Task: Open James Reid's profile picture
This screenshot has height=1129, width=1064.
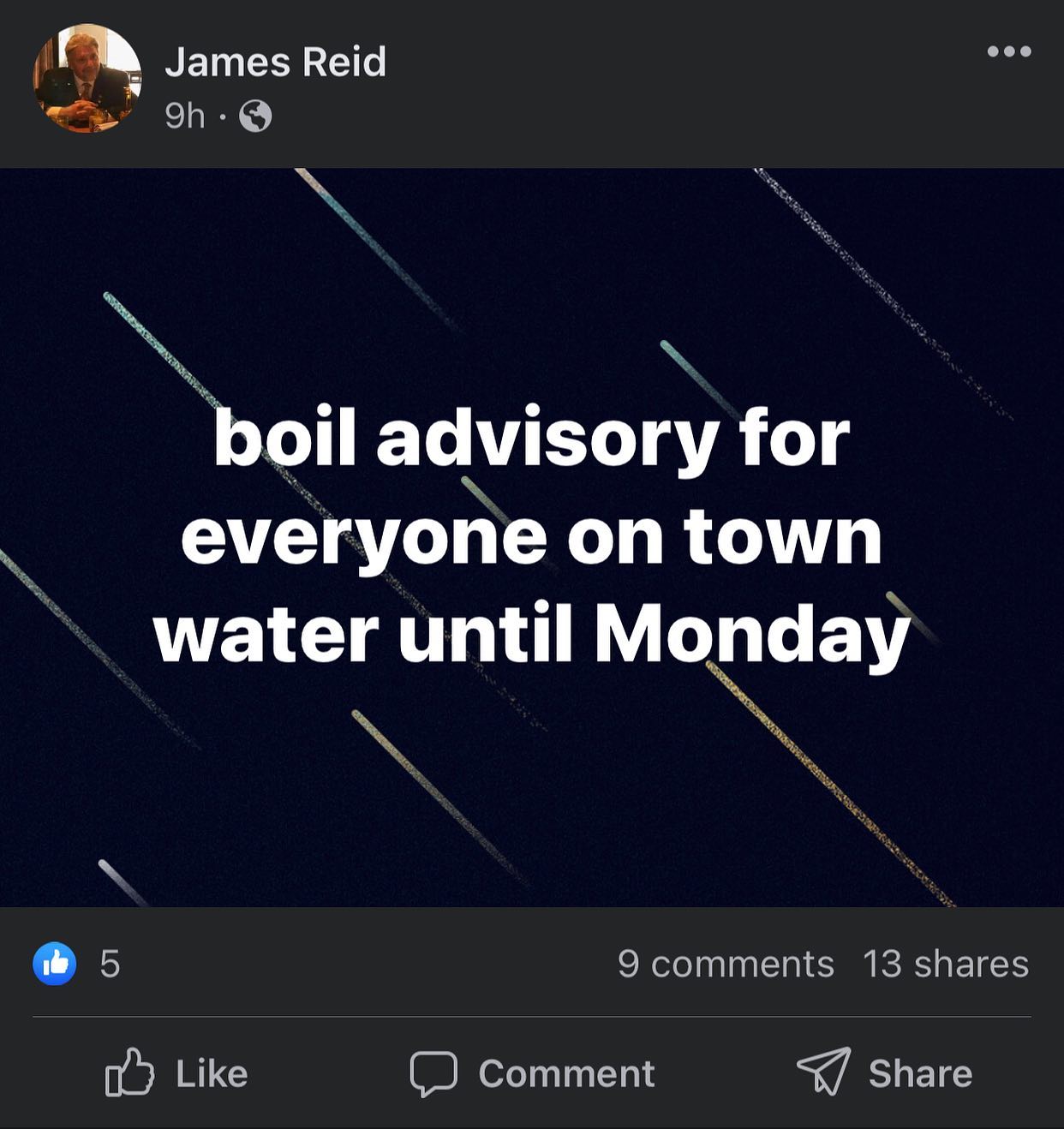Action: (87, 78)
